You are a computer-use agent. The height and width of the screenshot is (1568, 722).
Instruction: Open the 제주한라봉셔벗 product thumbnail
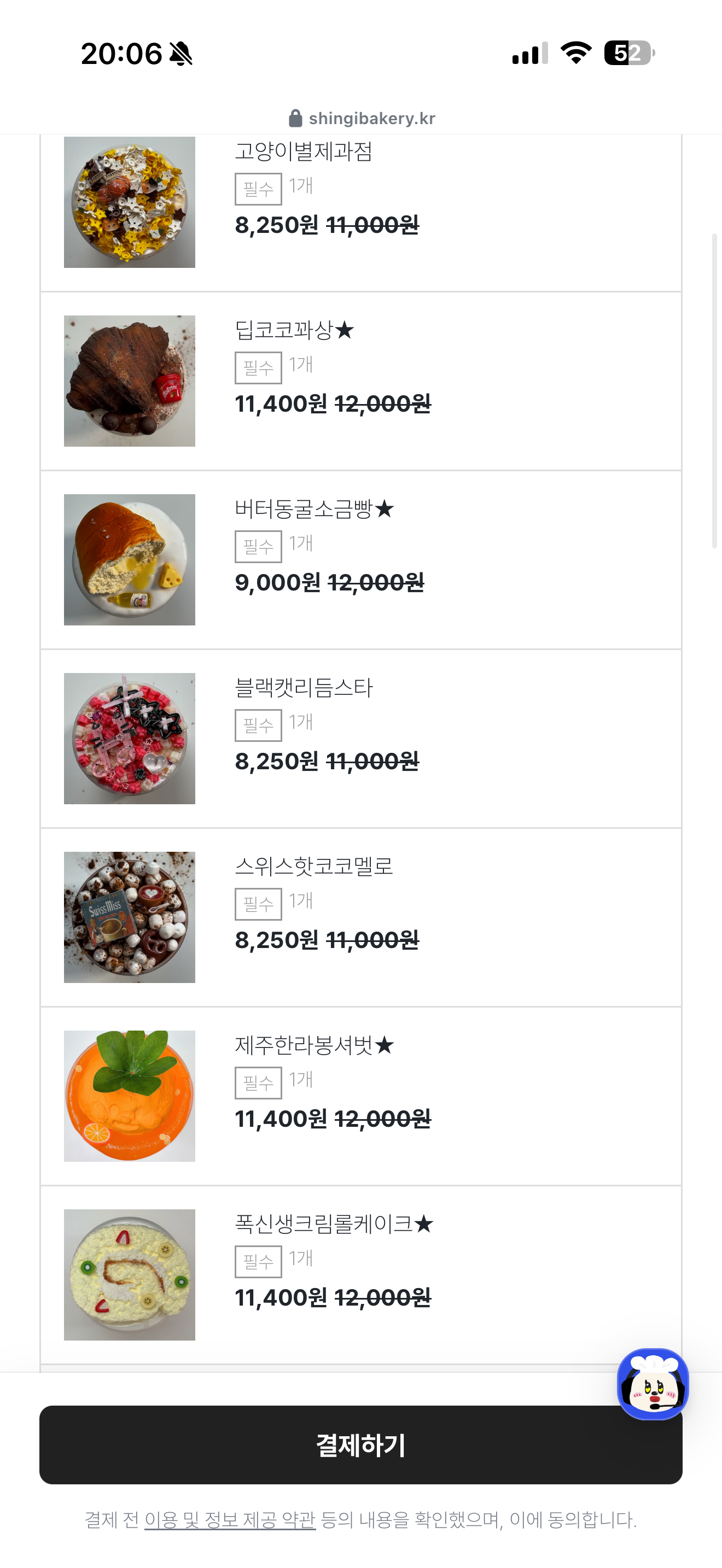pos(130,1096)
